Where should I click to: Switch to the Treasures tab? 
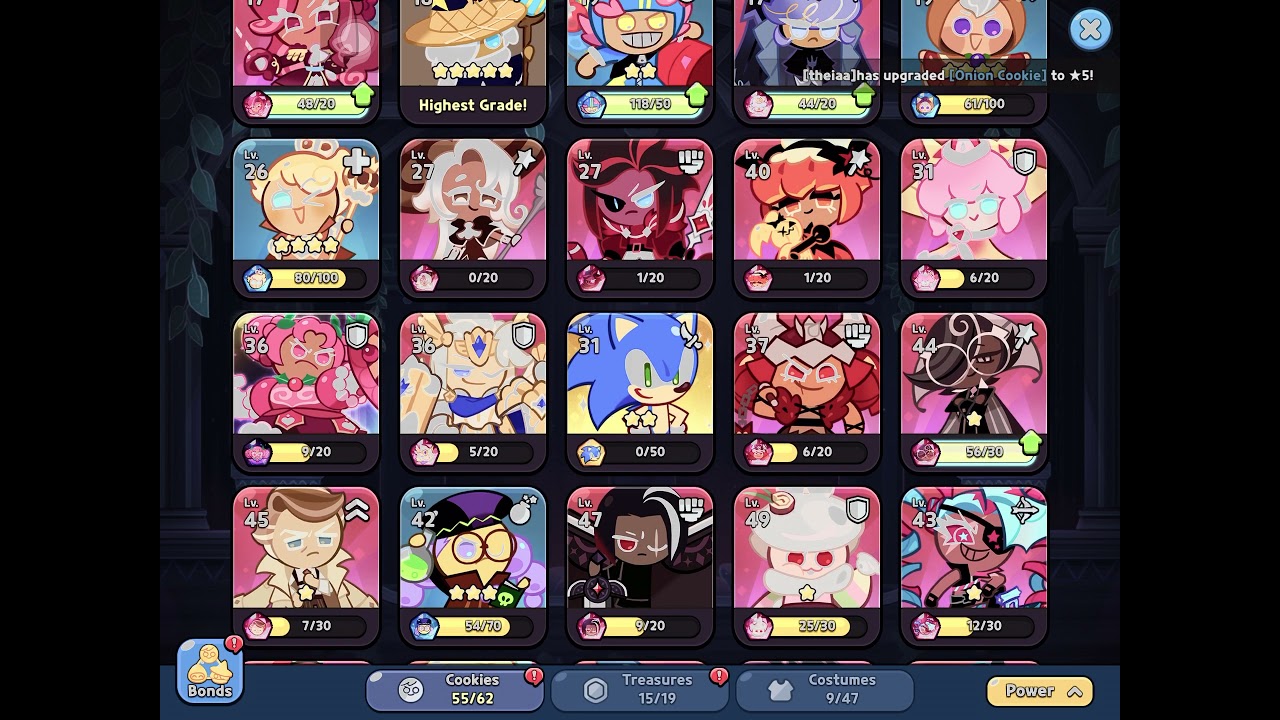pyautogui.click(x=640, y=689)
